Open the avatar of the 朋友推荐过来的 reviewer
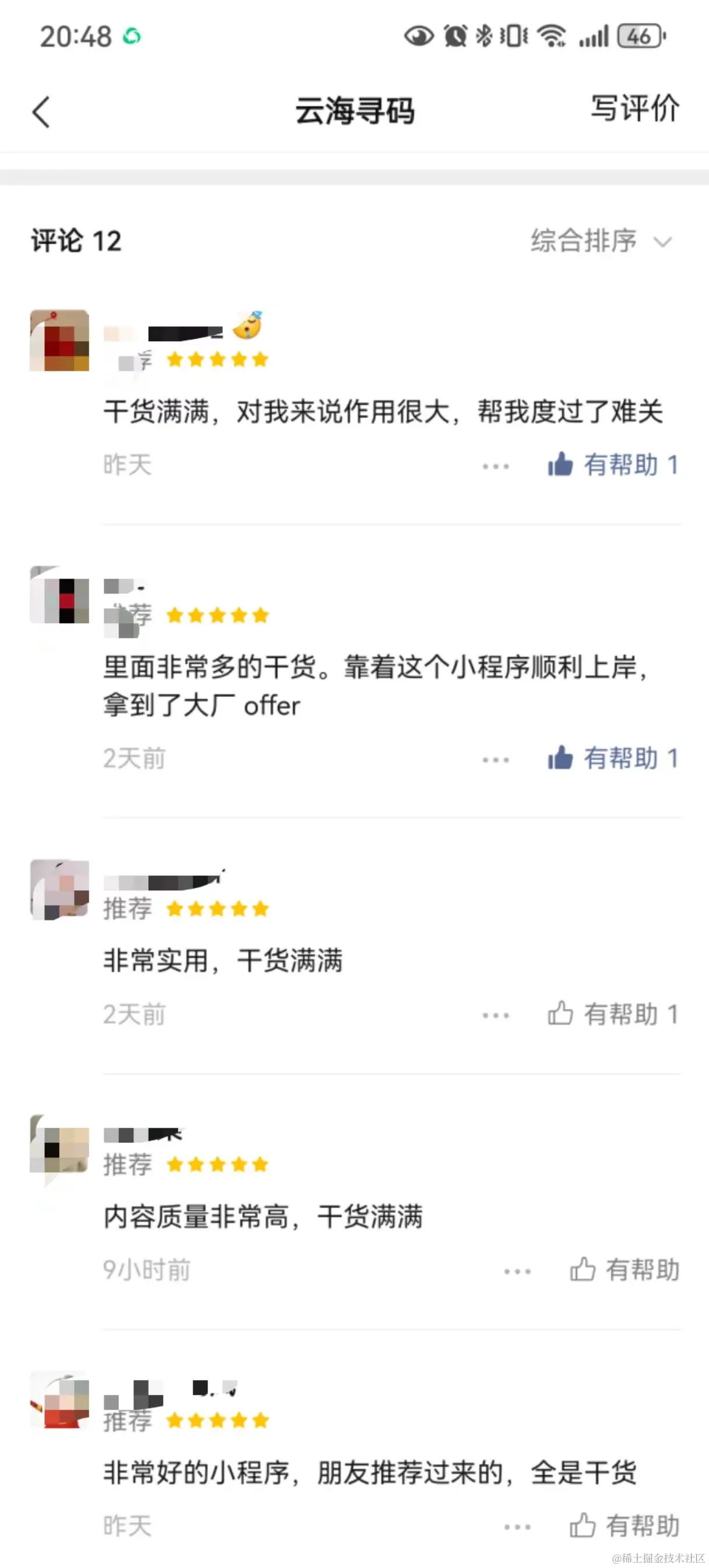 pyautogui.click(x=59, y=1400)
